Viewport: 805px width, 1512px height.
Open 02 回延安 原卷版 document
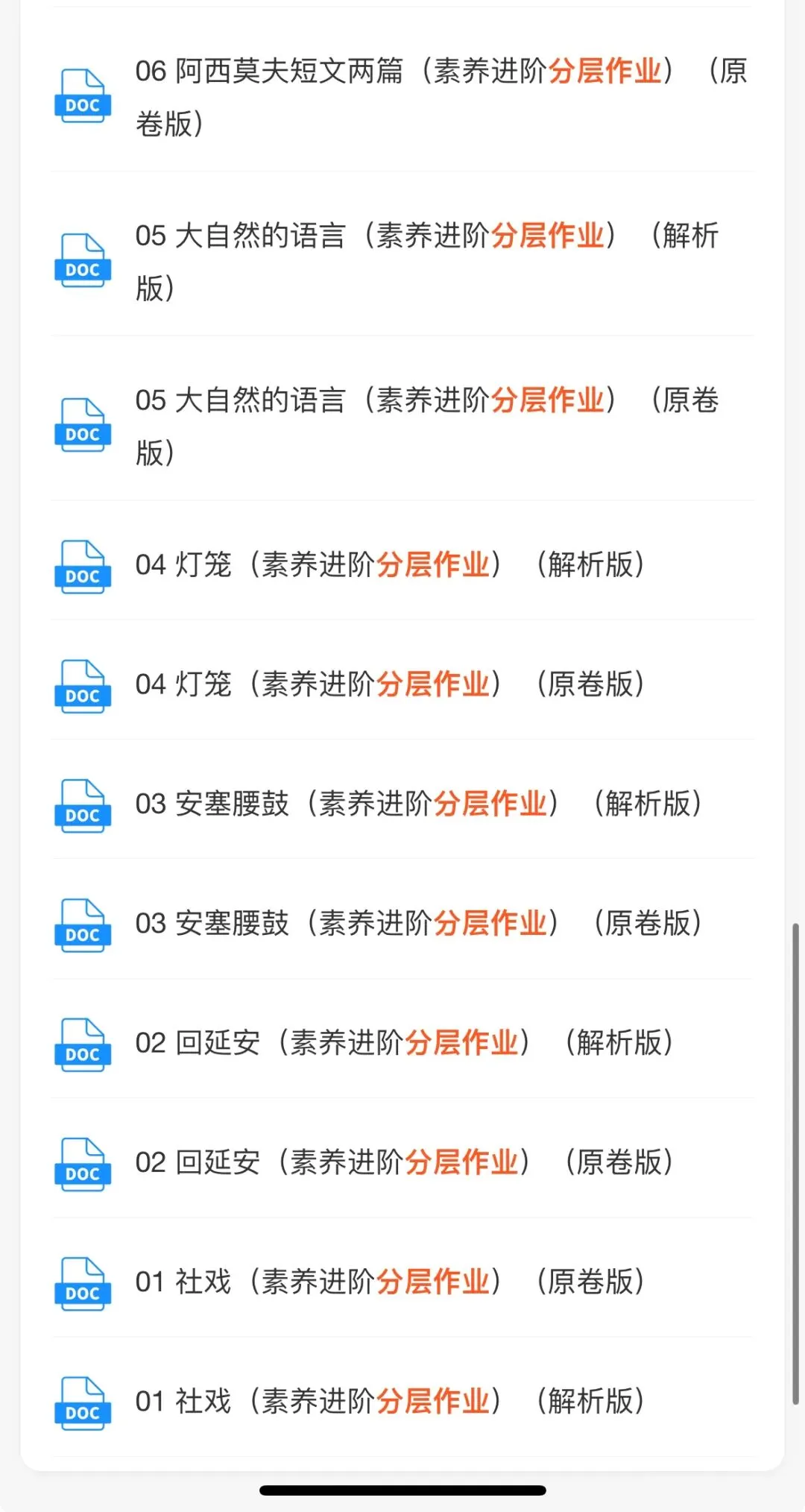tap(403, 1162)
